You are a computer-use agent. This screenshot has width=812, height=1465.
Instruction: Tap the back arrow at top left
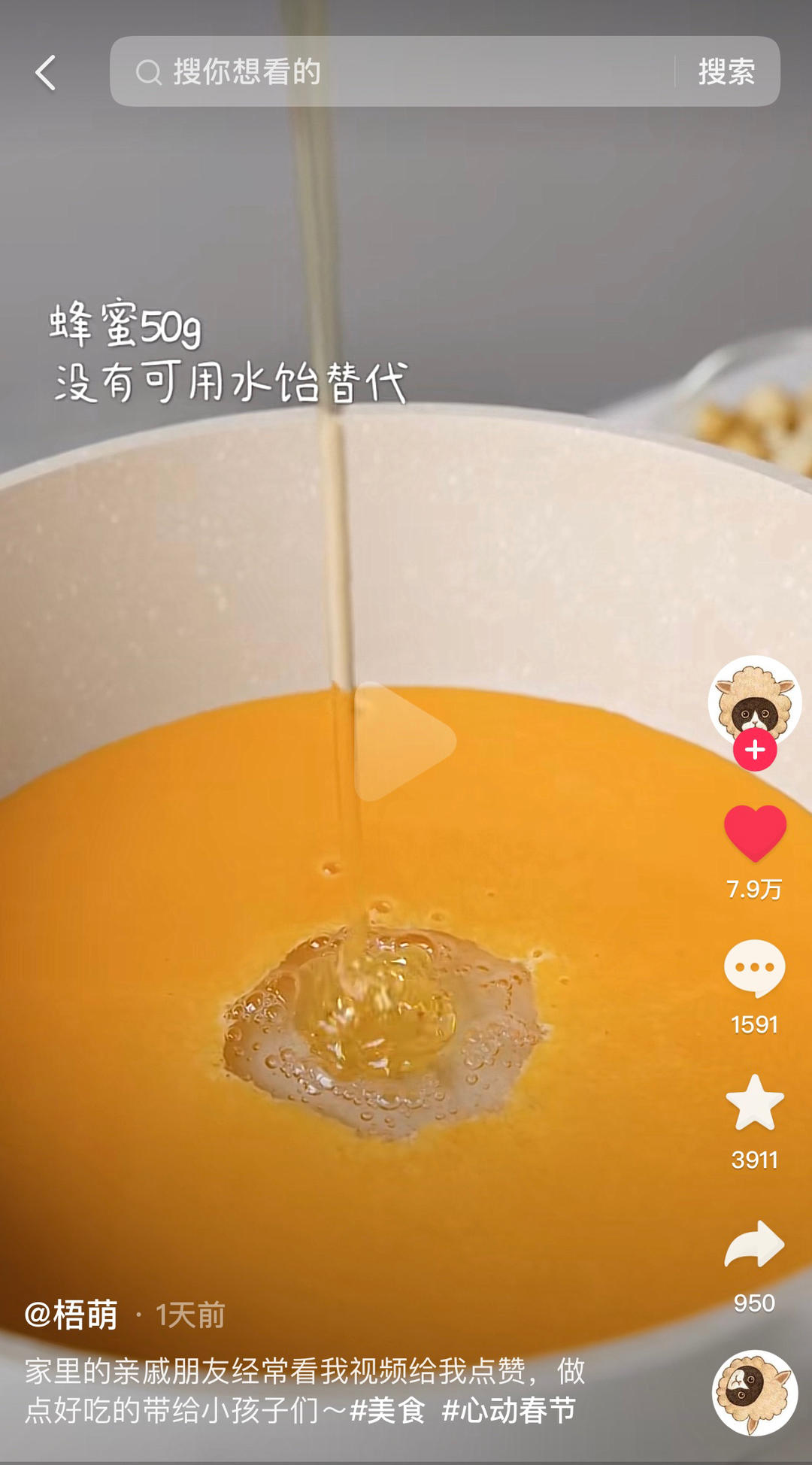(45, 72)
